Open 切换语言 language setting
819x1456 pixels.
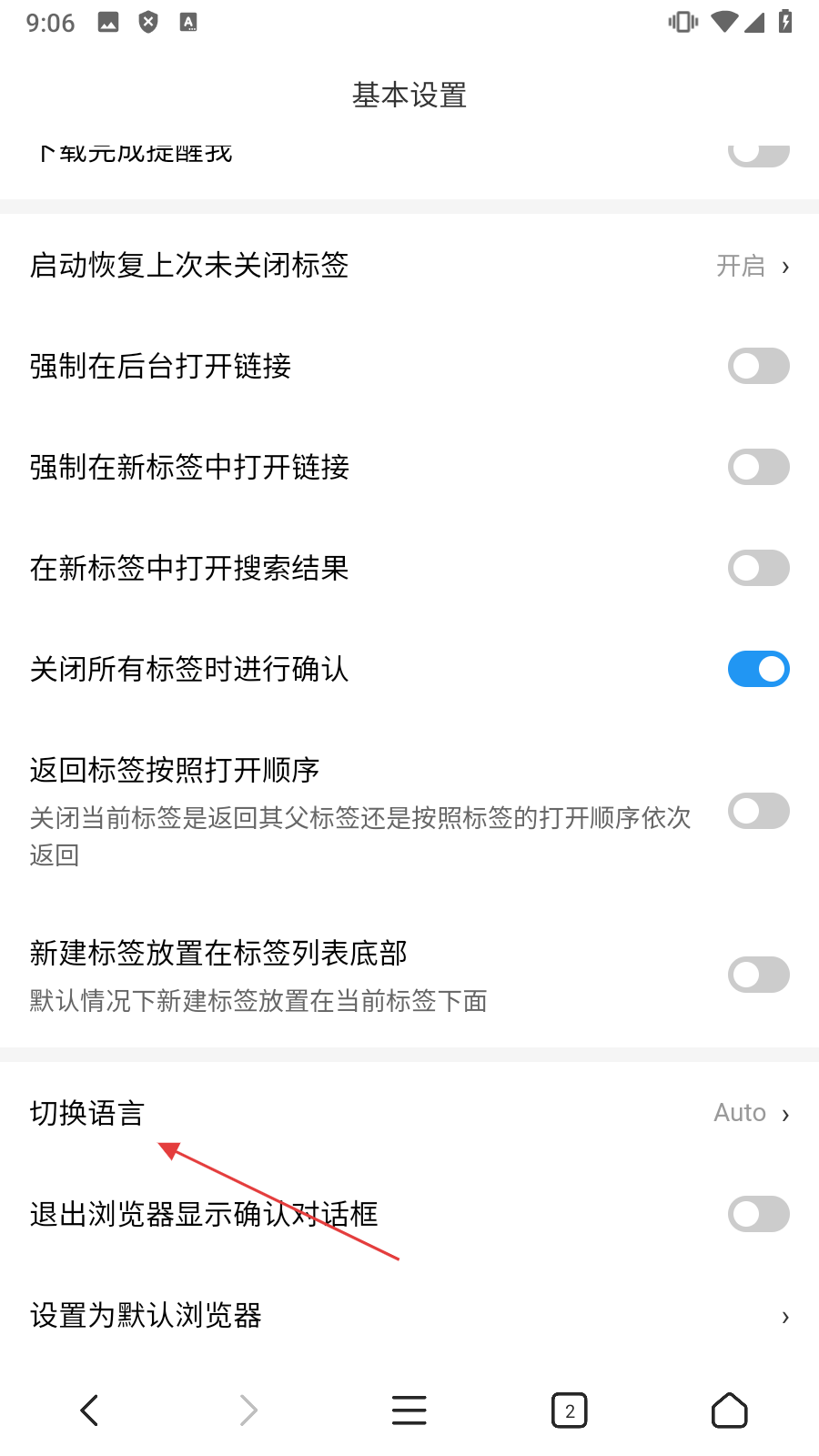409,1113
